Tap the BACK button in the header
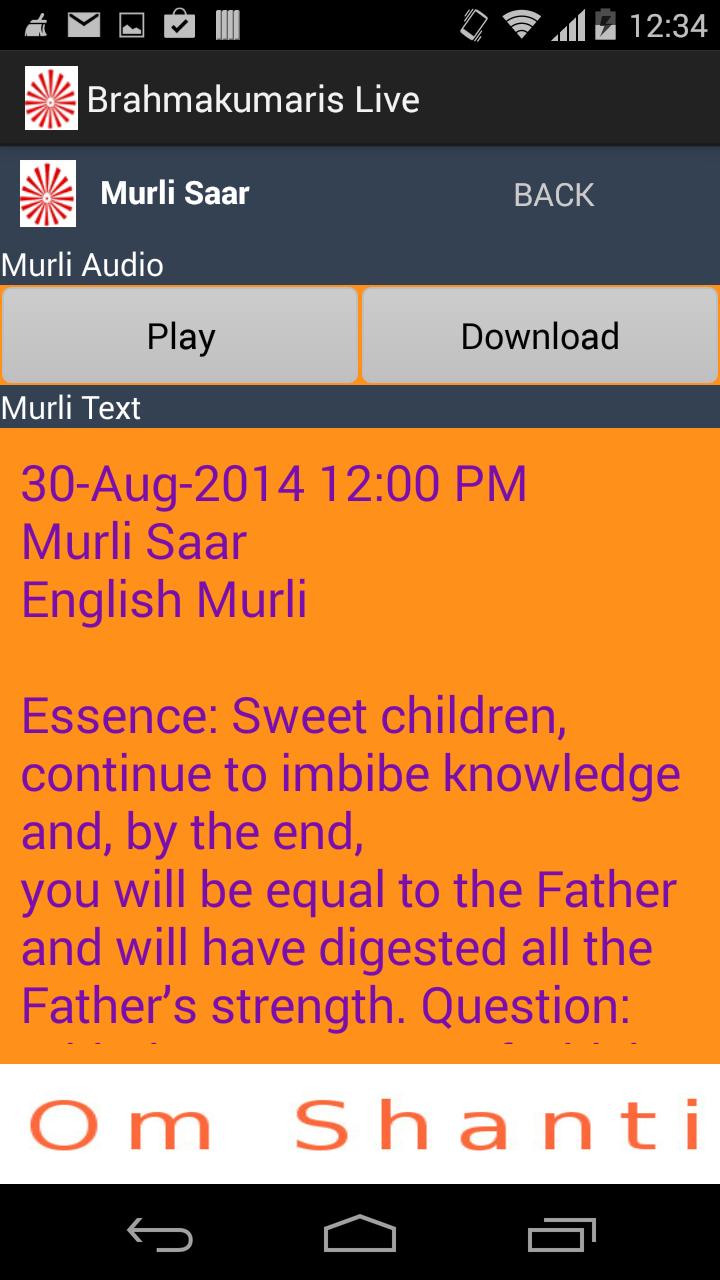The height and width of the screenshot is (1280, 720). [x=554, y=195]
